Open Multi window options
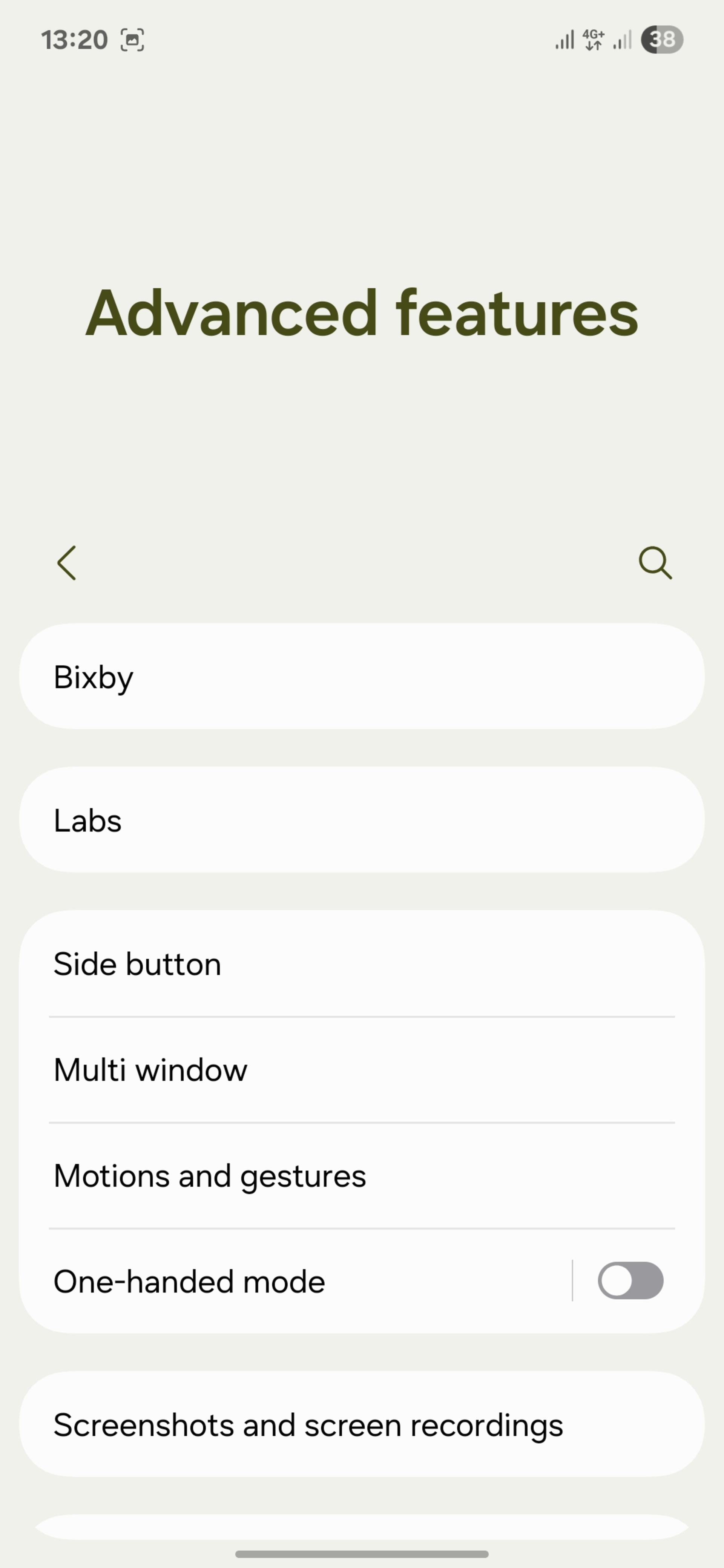Image resolution: width=724 pixels, height=1568 pixels. tap(362, 1069)
